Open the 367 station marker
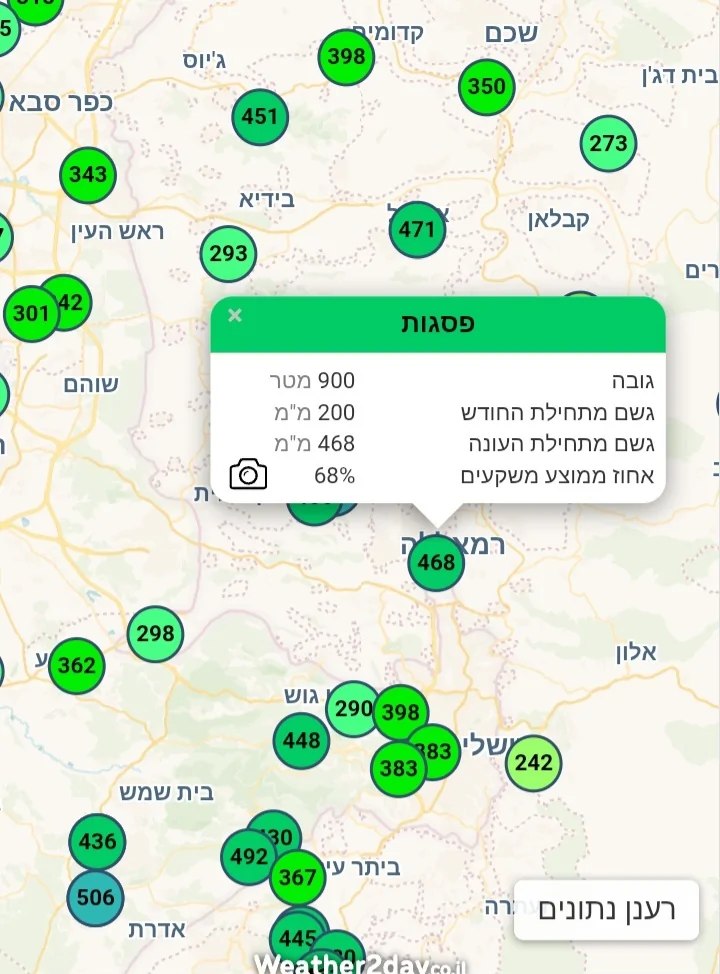 [298, 878]
